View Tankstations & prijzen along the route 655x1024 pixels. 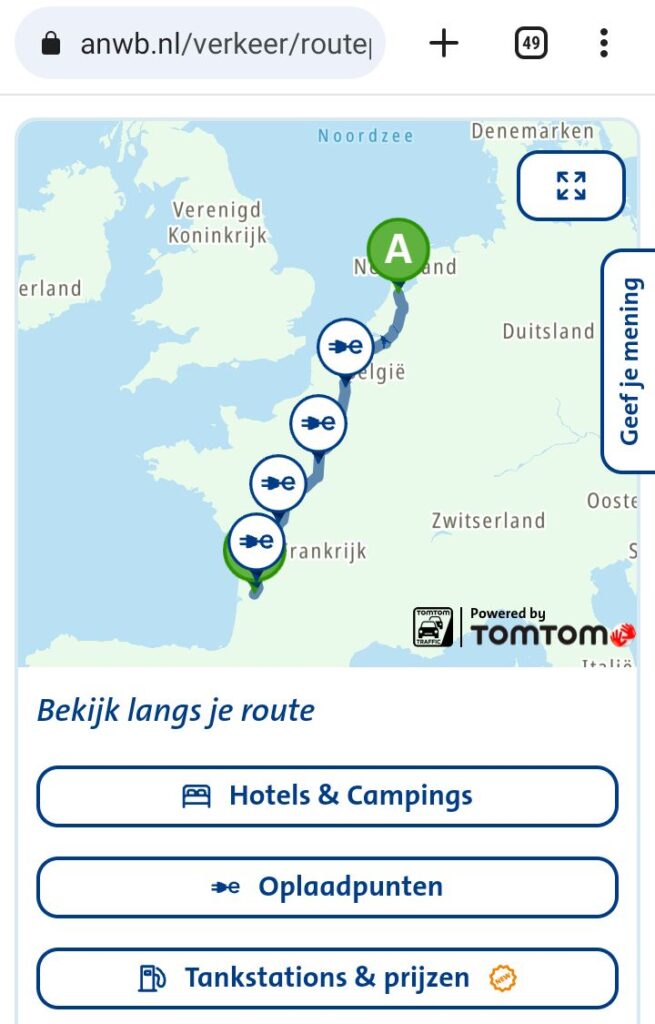pyautogui.click(x=327, y=977)
